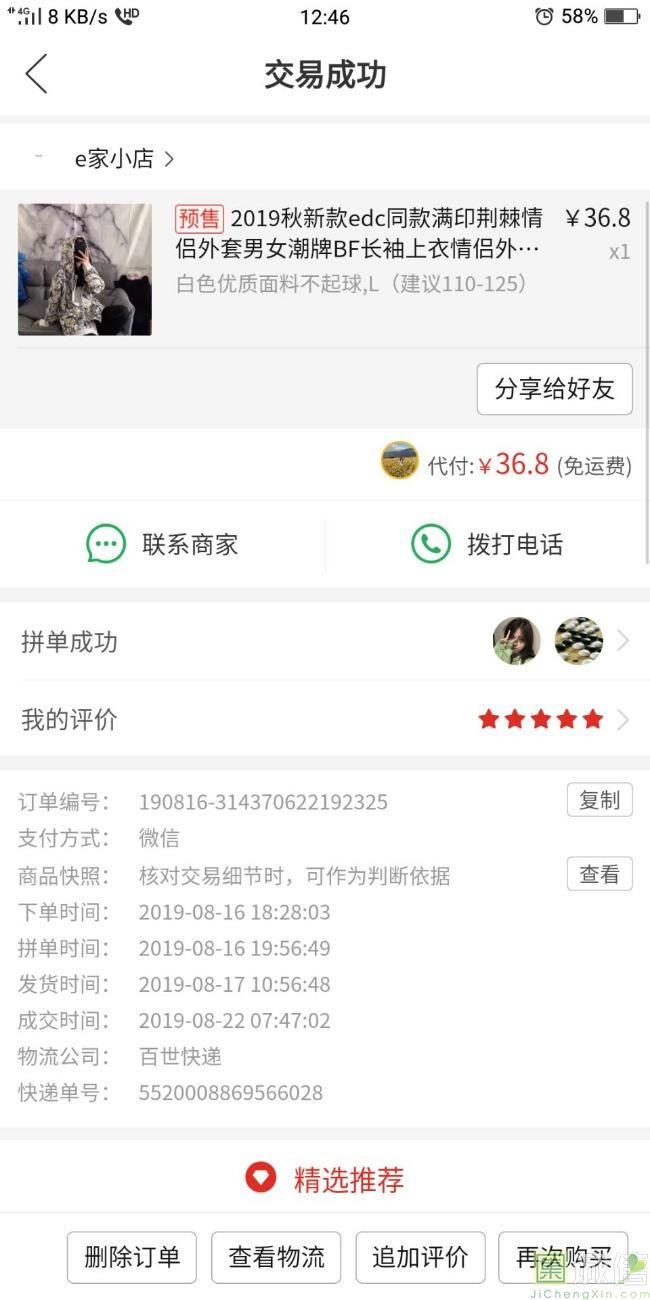Viewport: 650px width, 1300px height.
Task: Tap 查看 for the product snapshot
Action: [x=600, y=874]
